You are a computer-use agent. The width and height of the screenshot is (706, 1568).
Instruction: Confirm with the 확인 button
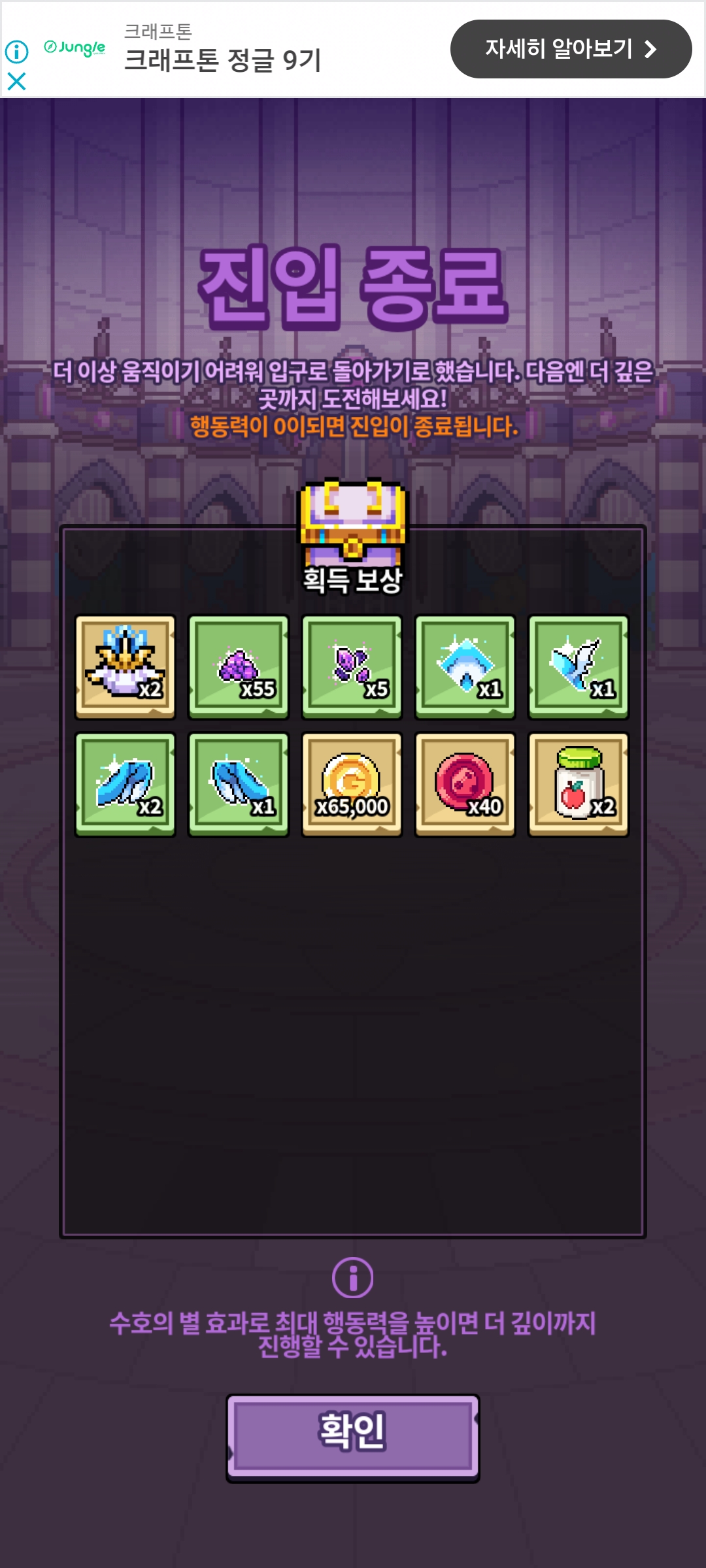pos(353,1437)
